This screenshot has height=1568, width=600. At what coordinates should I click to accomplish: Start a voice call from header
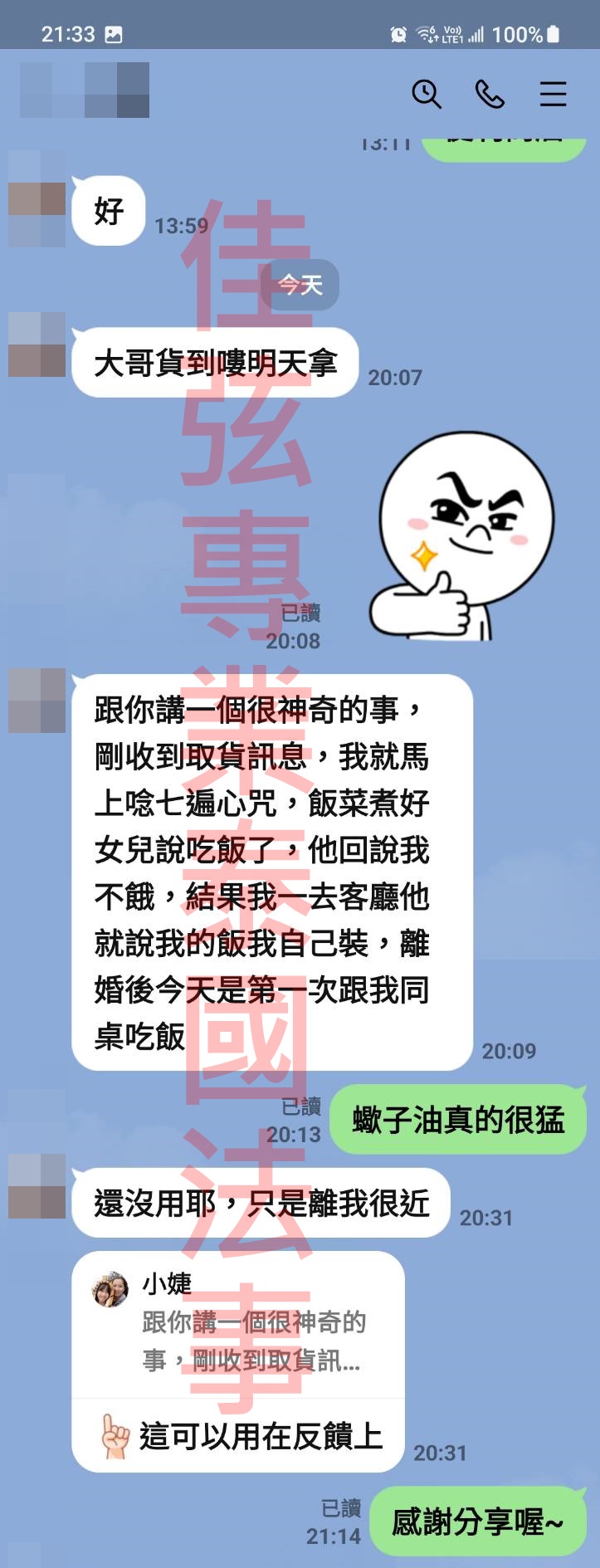(490, 94)
